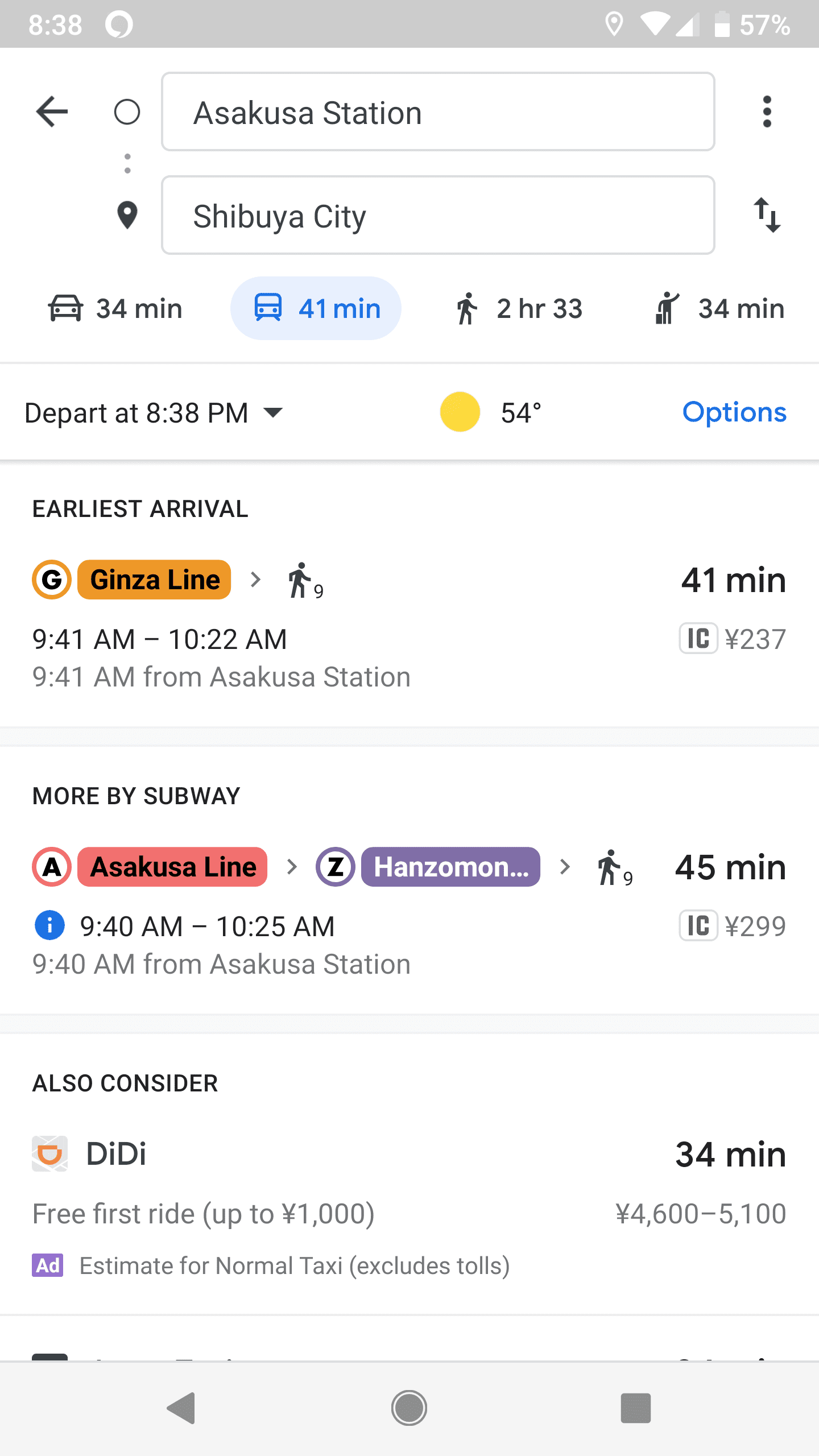
Task: Edit the Asakusa Station starting point field
Action: click(x=438, y=112)
